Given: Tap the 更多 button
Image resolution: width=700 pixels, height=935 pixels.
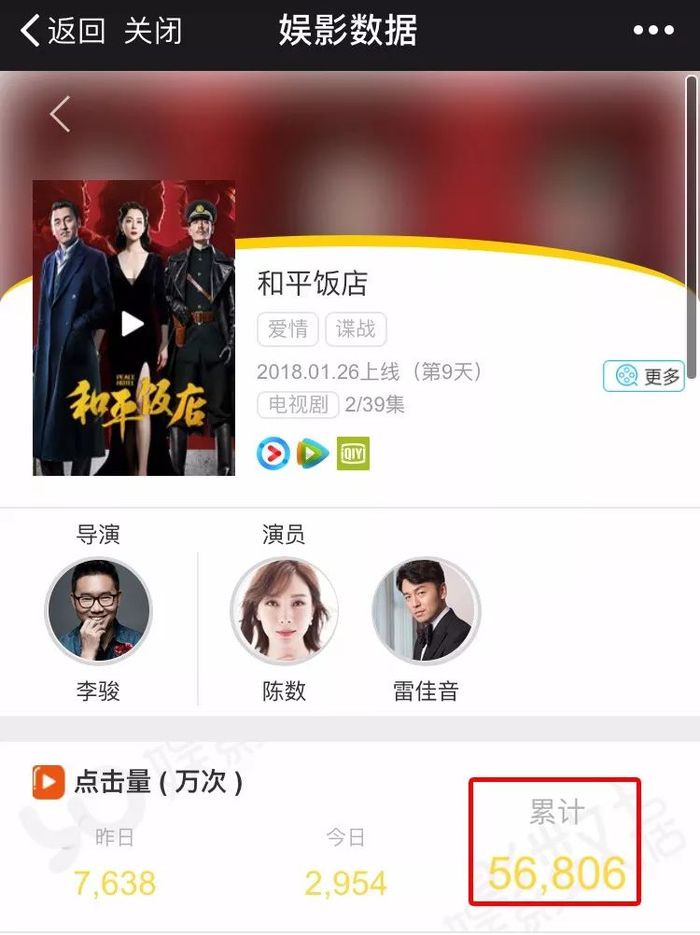Looking at the screenshot, I should [644, 376].
